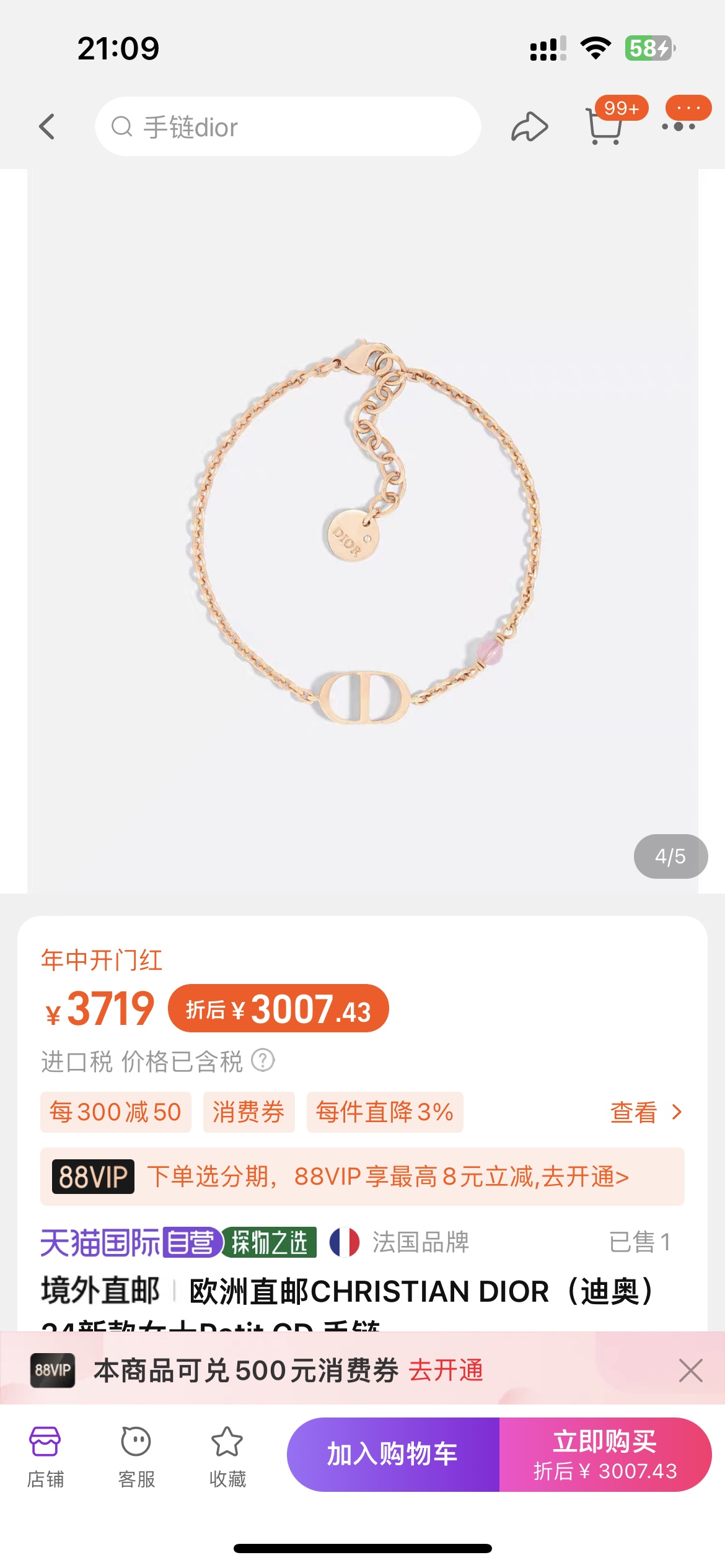View the bracelet product image
The height and width of the screenshot is (1568, 725).
363,531
